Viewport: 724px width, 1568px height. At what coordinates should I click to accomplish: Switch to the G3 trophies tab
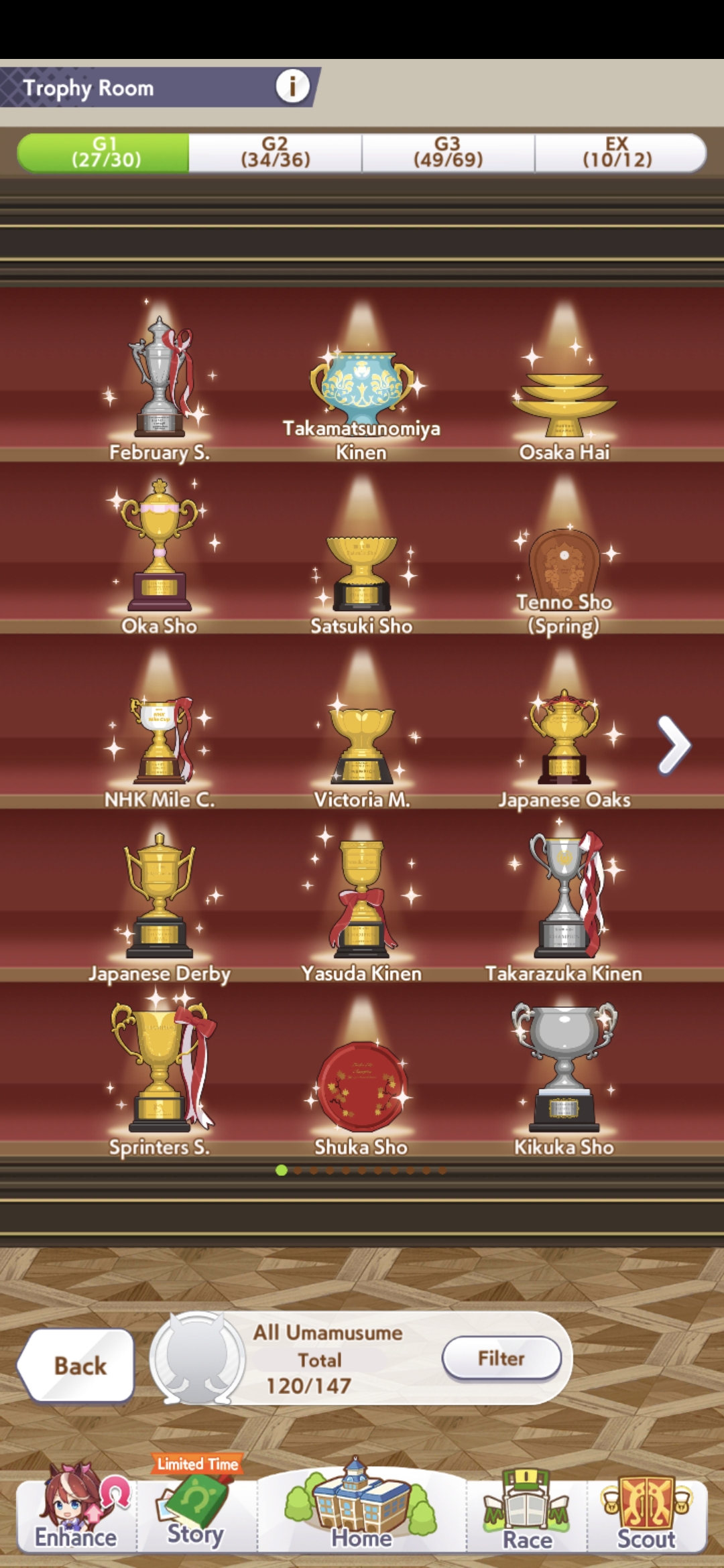448,153
